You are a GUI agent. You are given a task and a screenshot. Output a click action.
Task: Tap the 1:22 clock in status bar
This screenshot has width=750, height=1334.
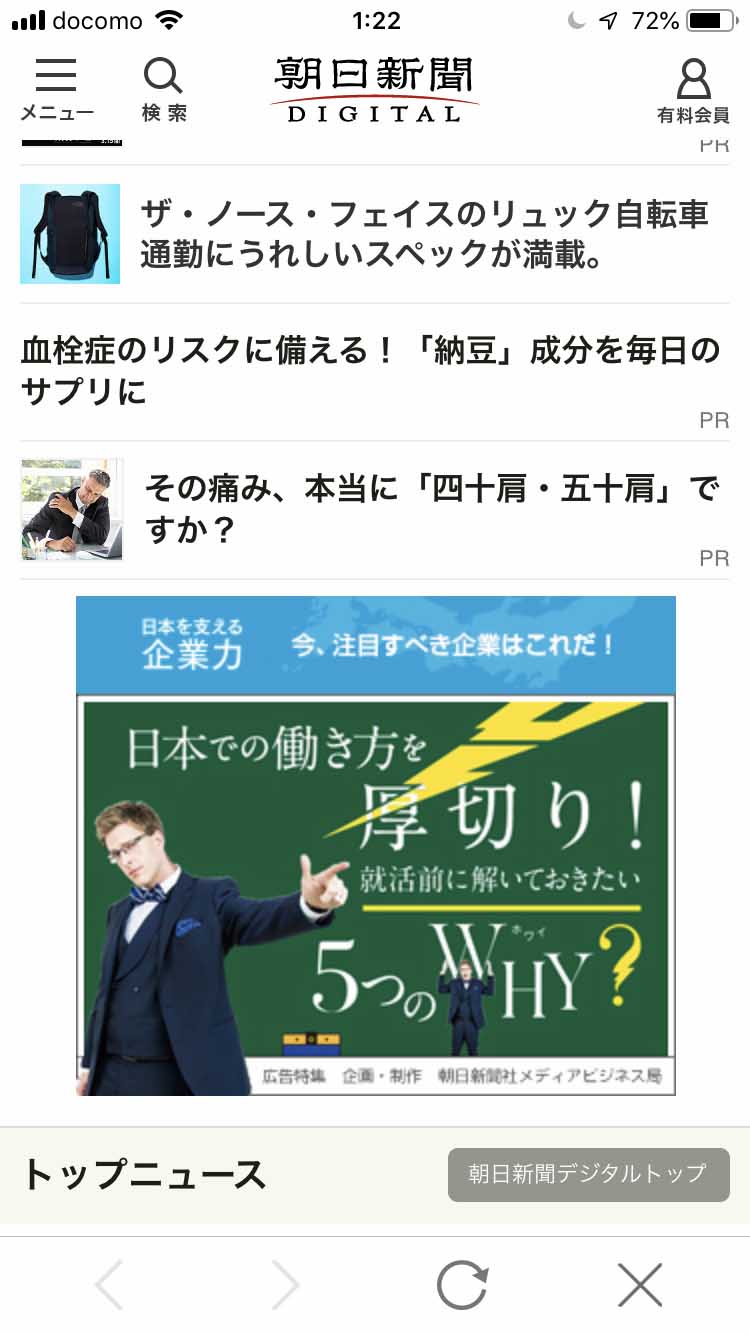pos(375,20)
